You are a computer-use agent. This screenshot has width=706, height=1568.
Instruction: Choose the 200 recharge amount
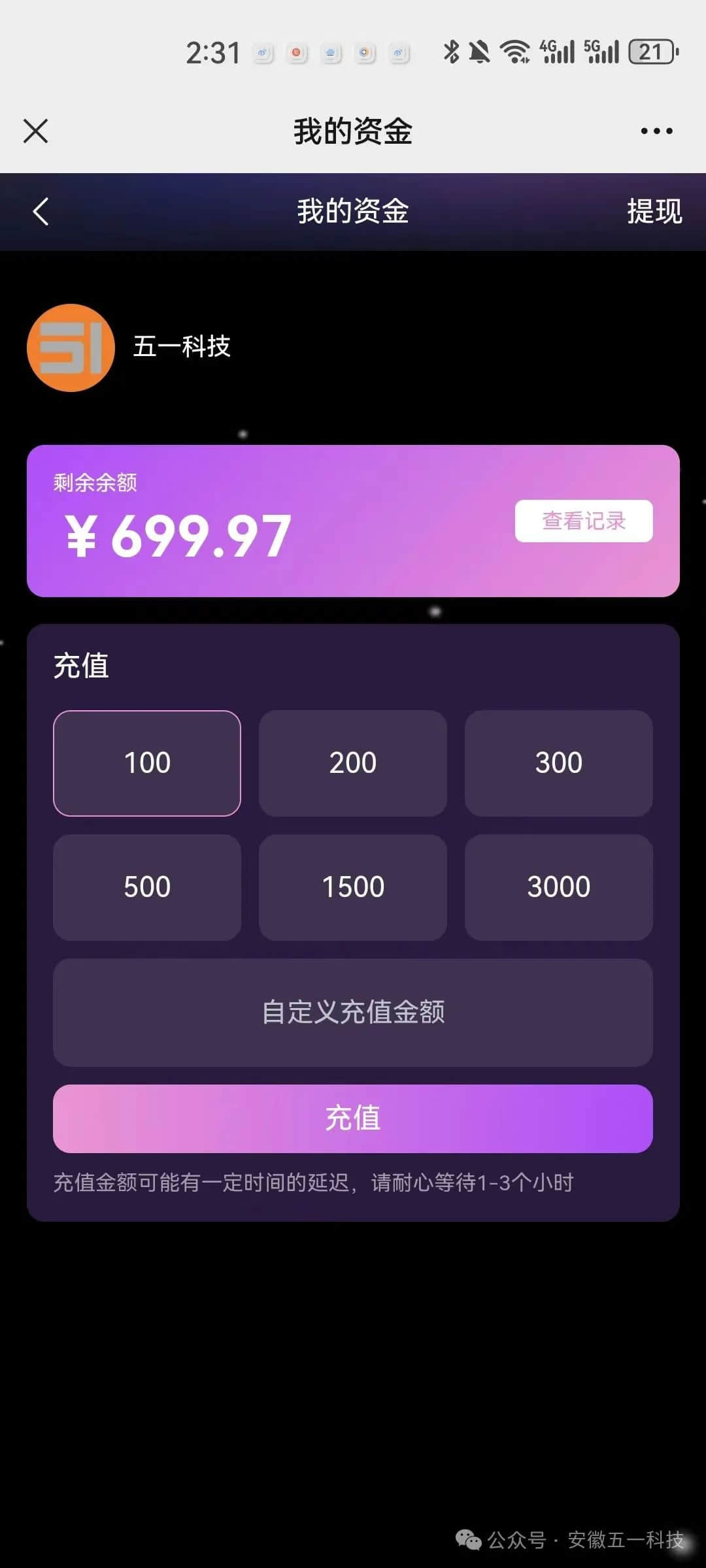(353, 763)
